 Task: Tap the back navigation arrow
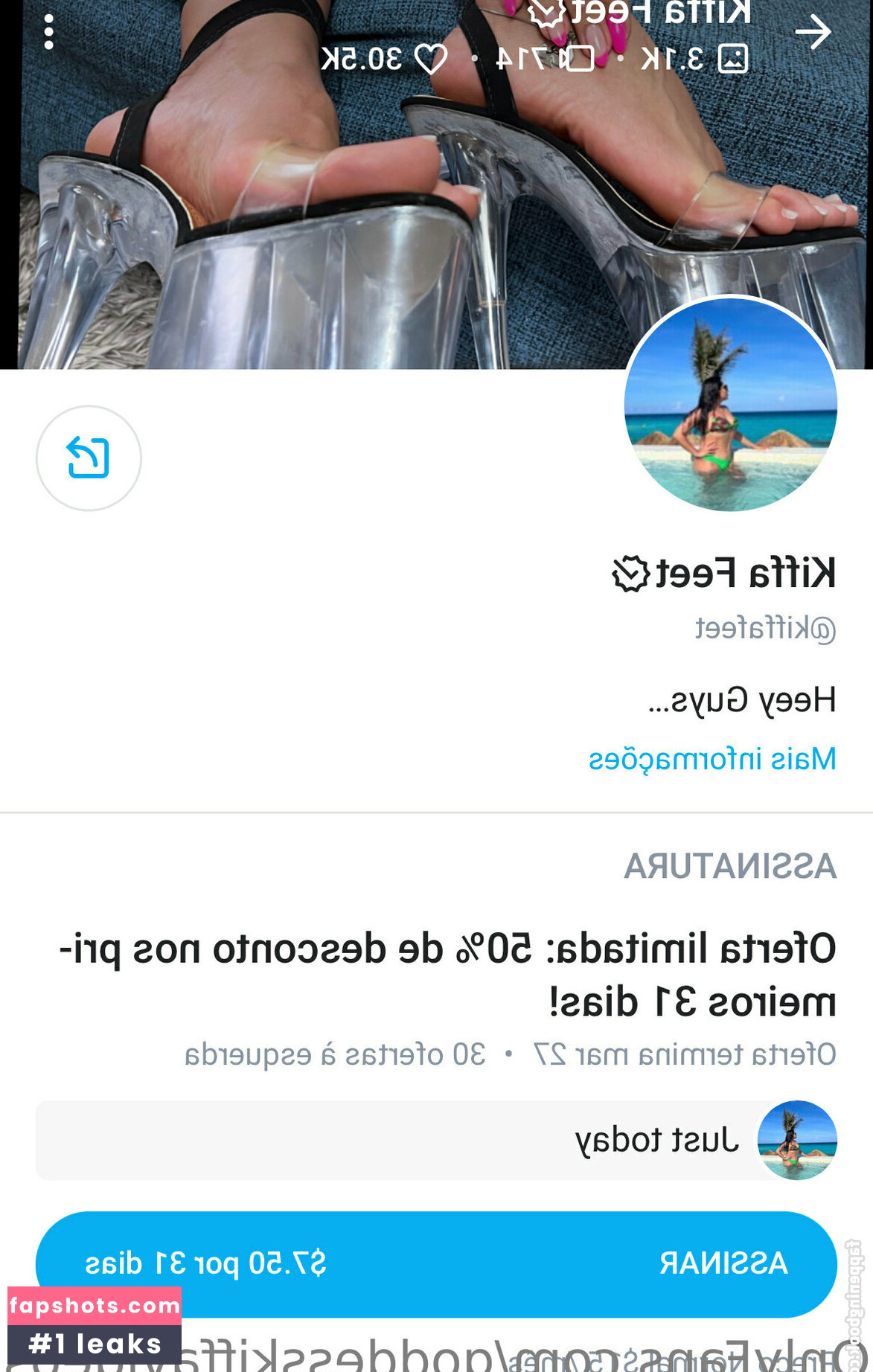point(813,33)
